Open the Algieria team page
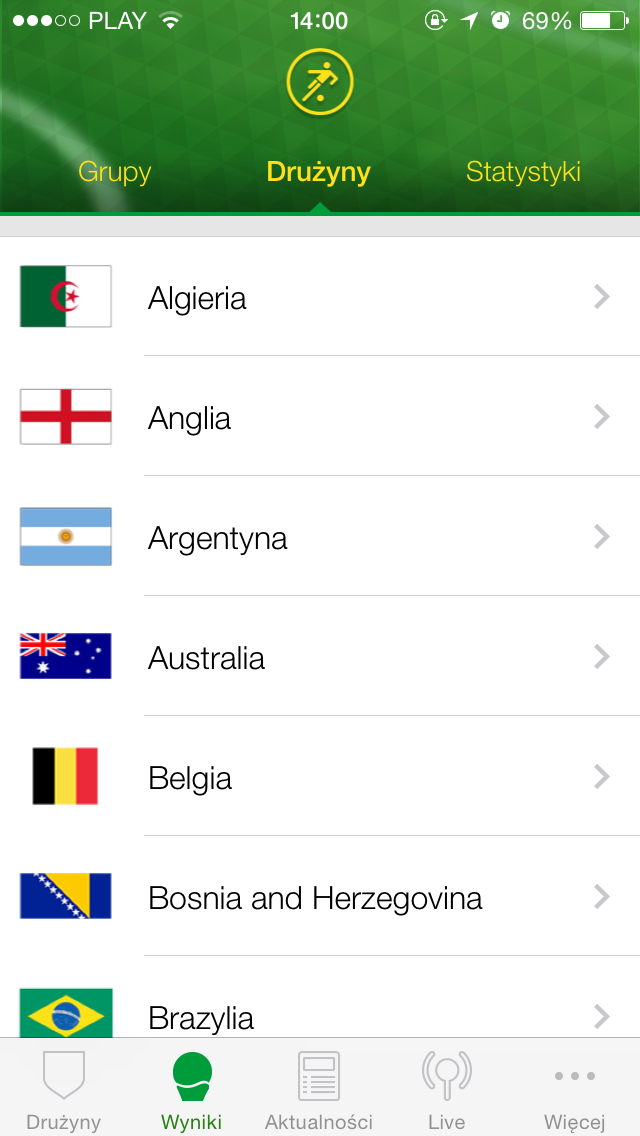Screen dimensions: 640x1136 (320, 297)
